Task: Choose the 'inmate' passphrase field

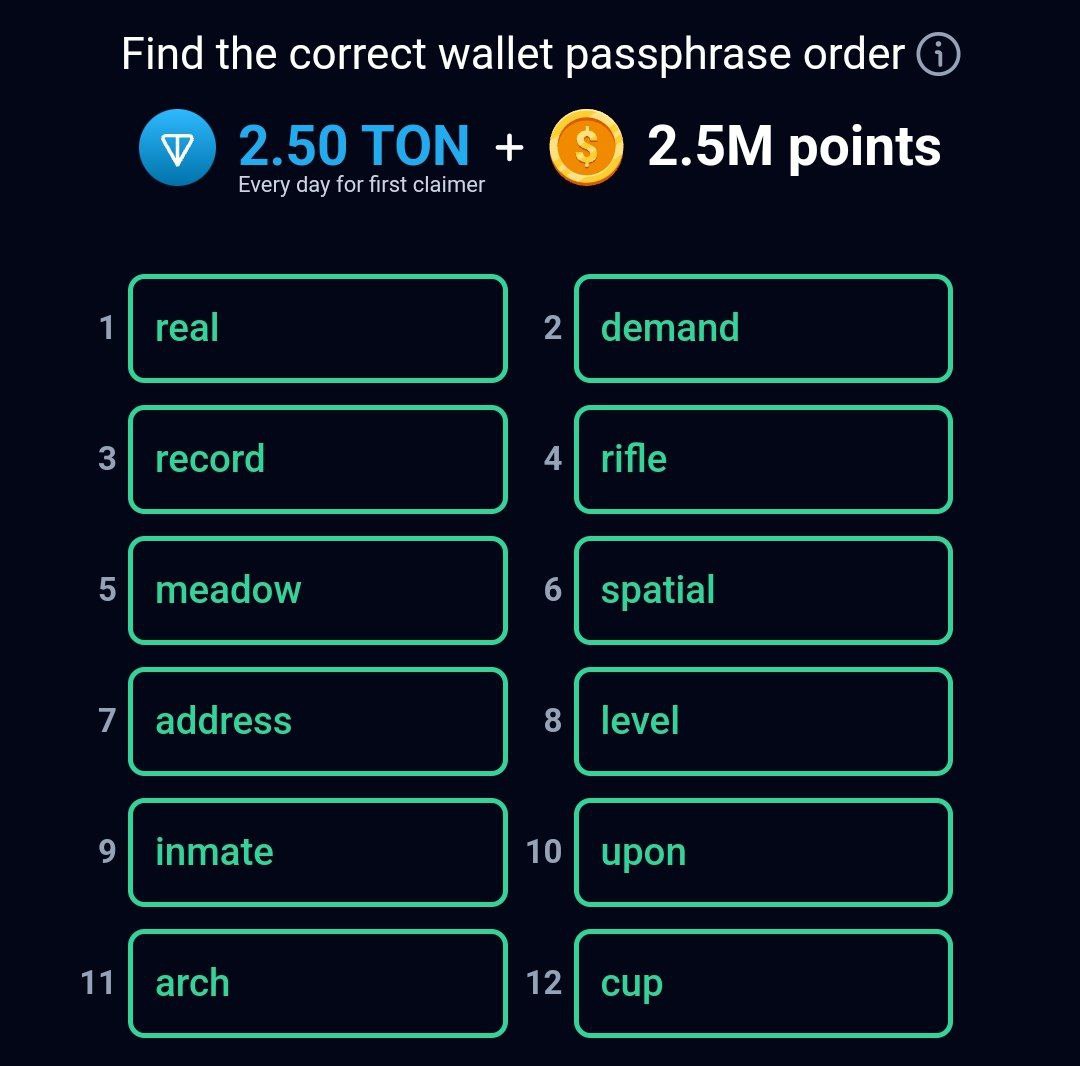Action: (x=318, y=852)
